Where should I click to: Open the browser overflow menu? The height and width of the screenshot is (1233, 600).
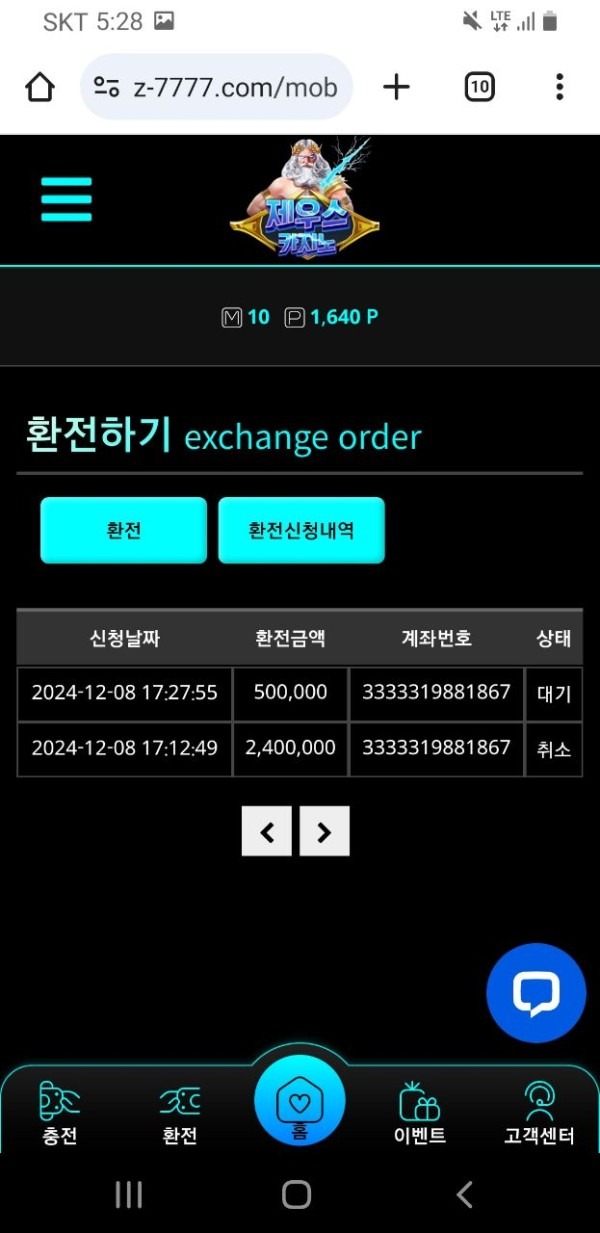(559, 88)
